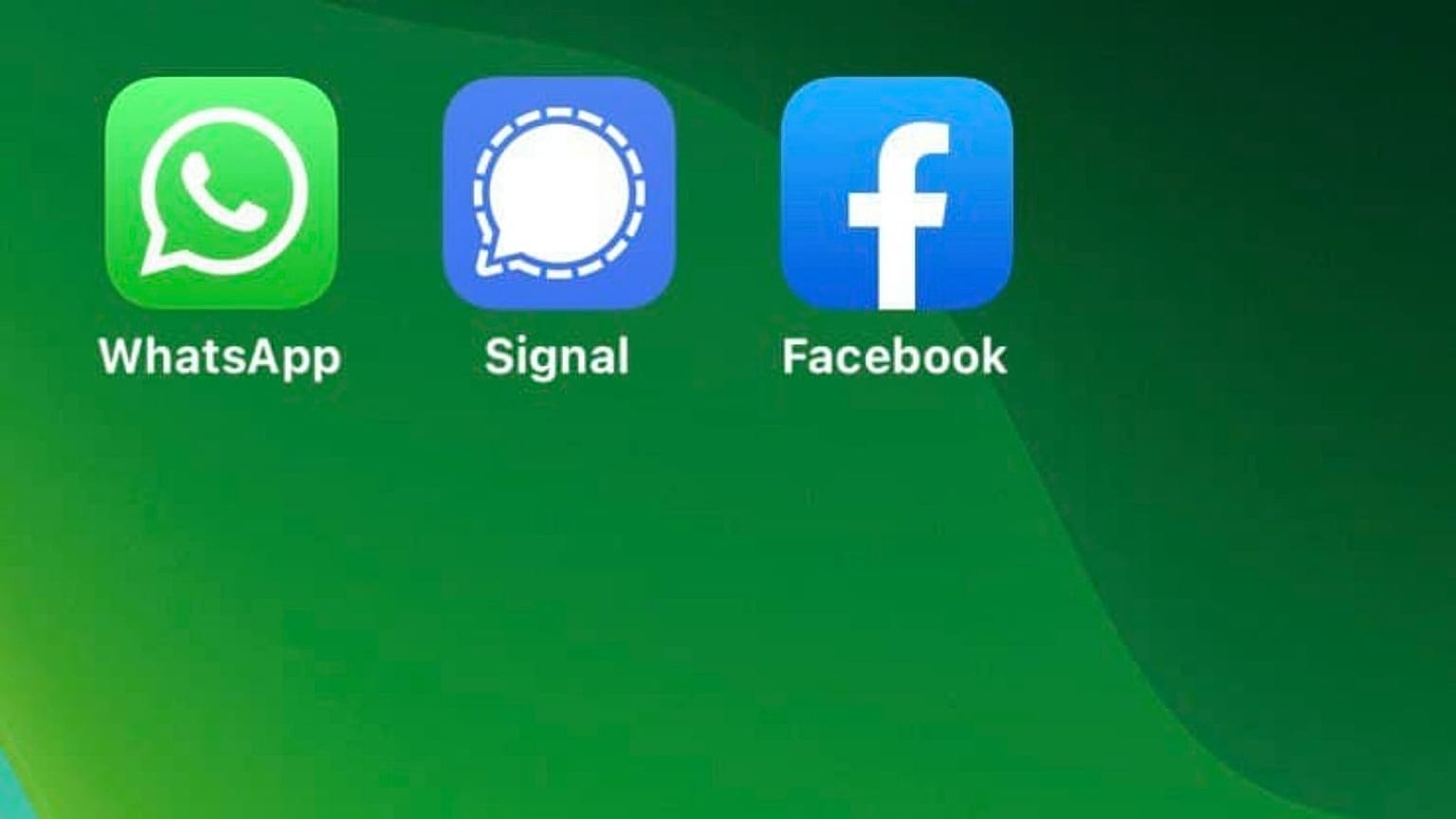Image resolution: width=1456 pixels, height=819 pixels.
Task: Open the WhatsApp app
Action: pyautogui.click(x=221, y=193)
